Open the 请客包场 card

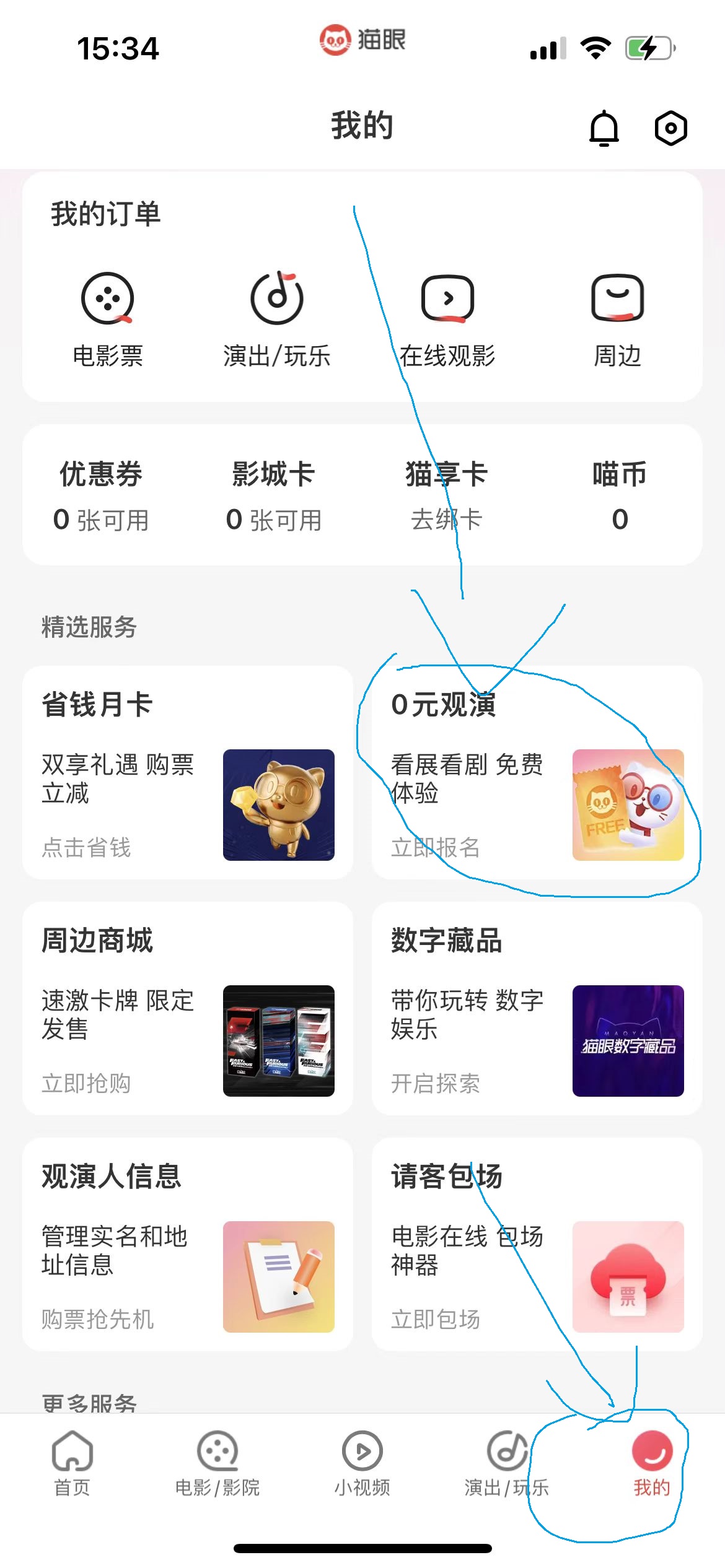click(537, 1244)
